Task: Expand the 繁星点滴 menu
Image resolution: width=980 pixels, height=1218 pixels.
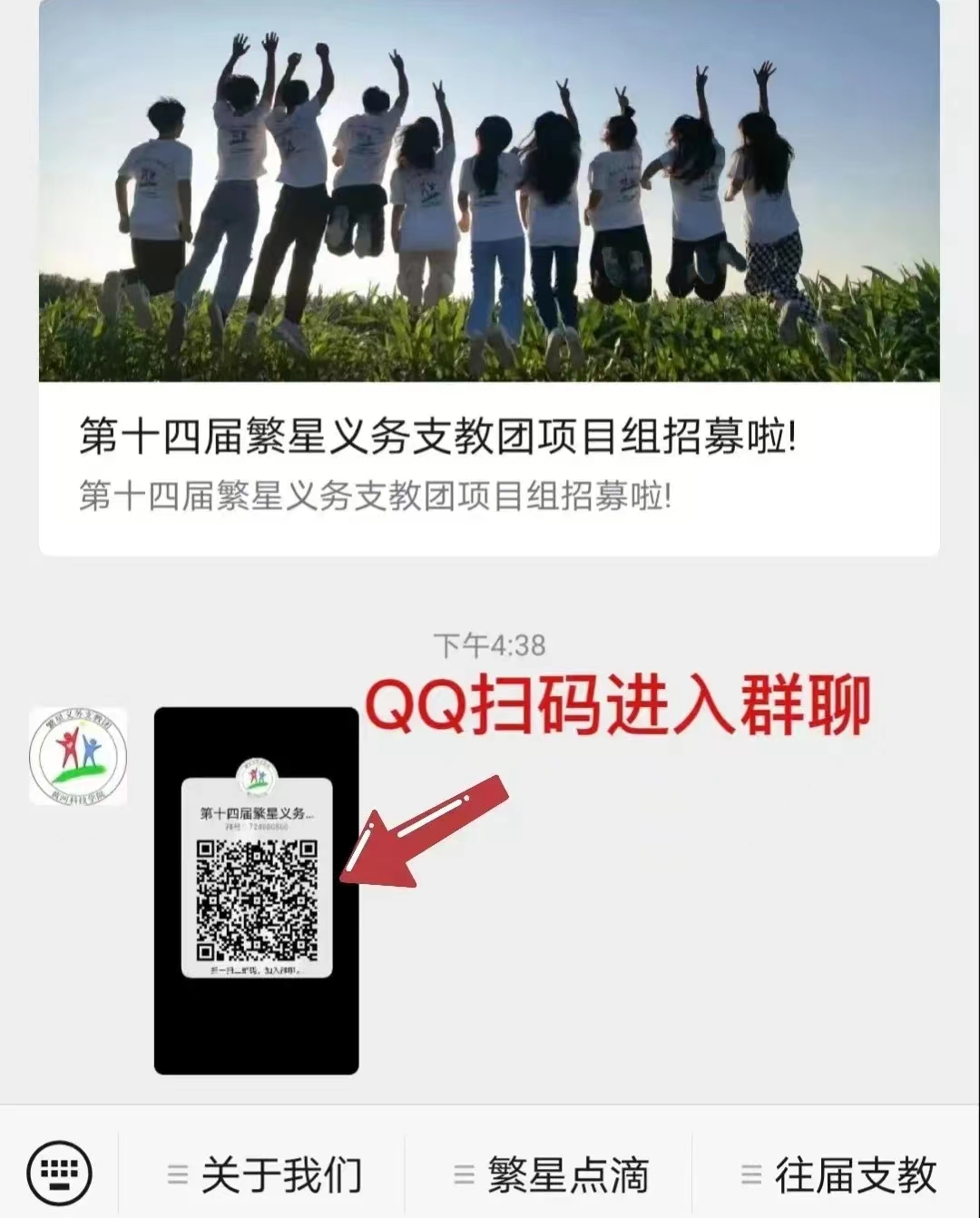Action: [551, 1175]
